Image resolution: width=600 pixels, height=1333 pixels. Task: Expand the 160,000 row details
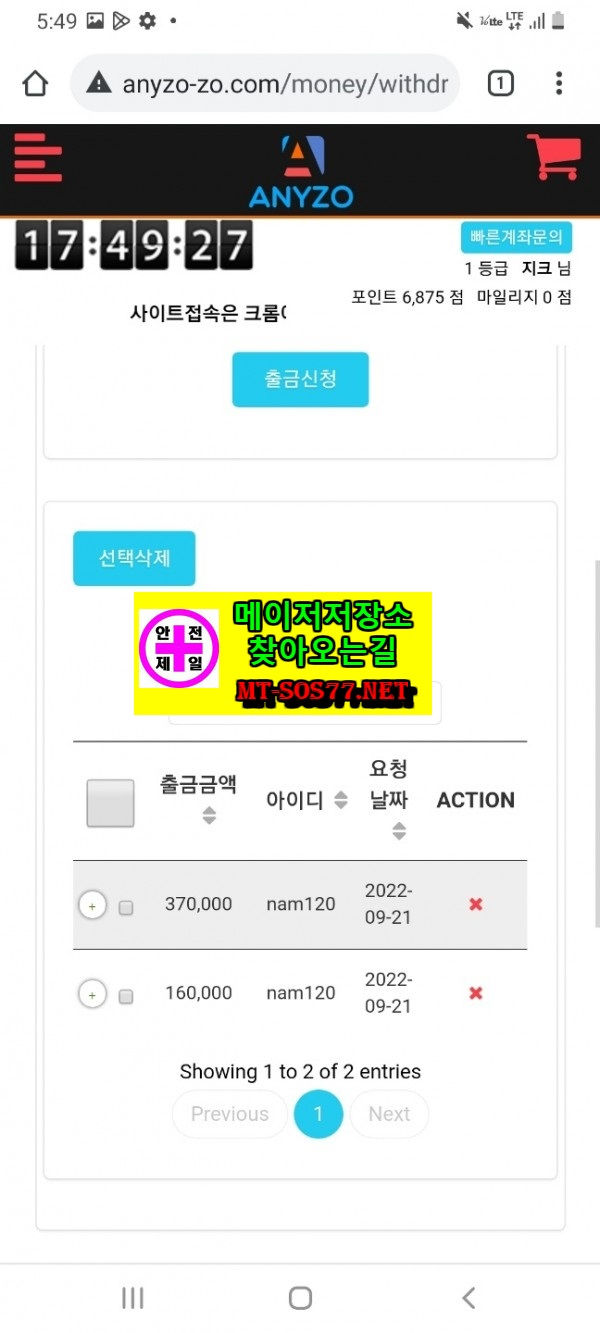tap(92, 994)
